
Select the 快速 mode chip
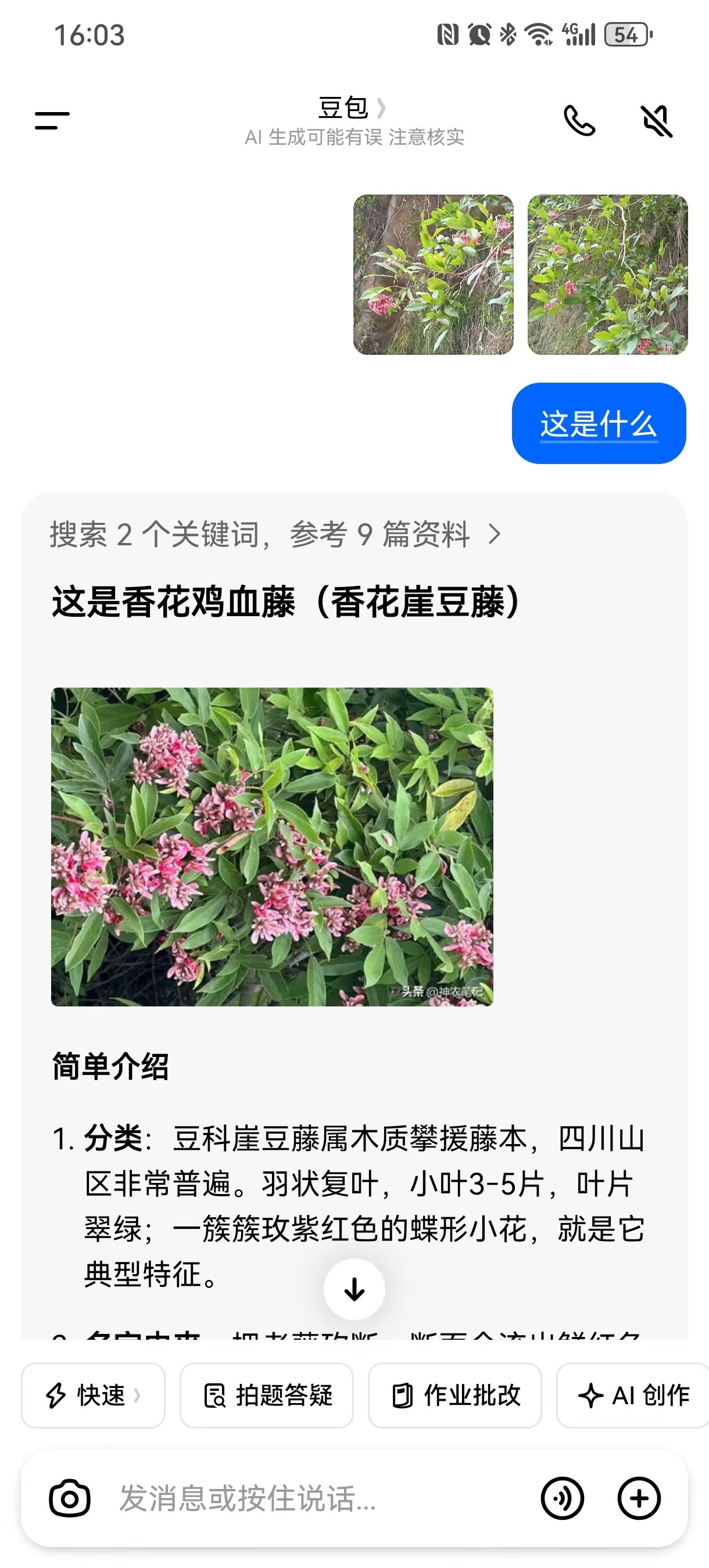(x=93, y=1395)
